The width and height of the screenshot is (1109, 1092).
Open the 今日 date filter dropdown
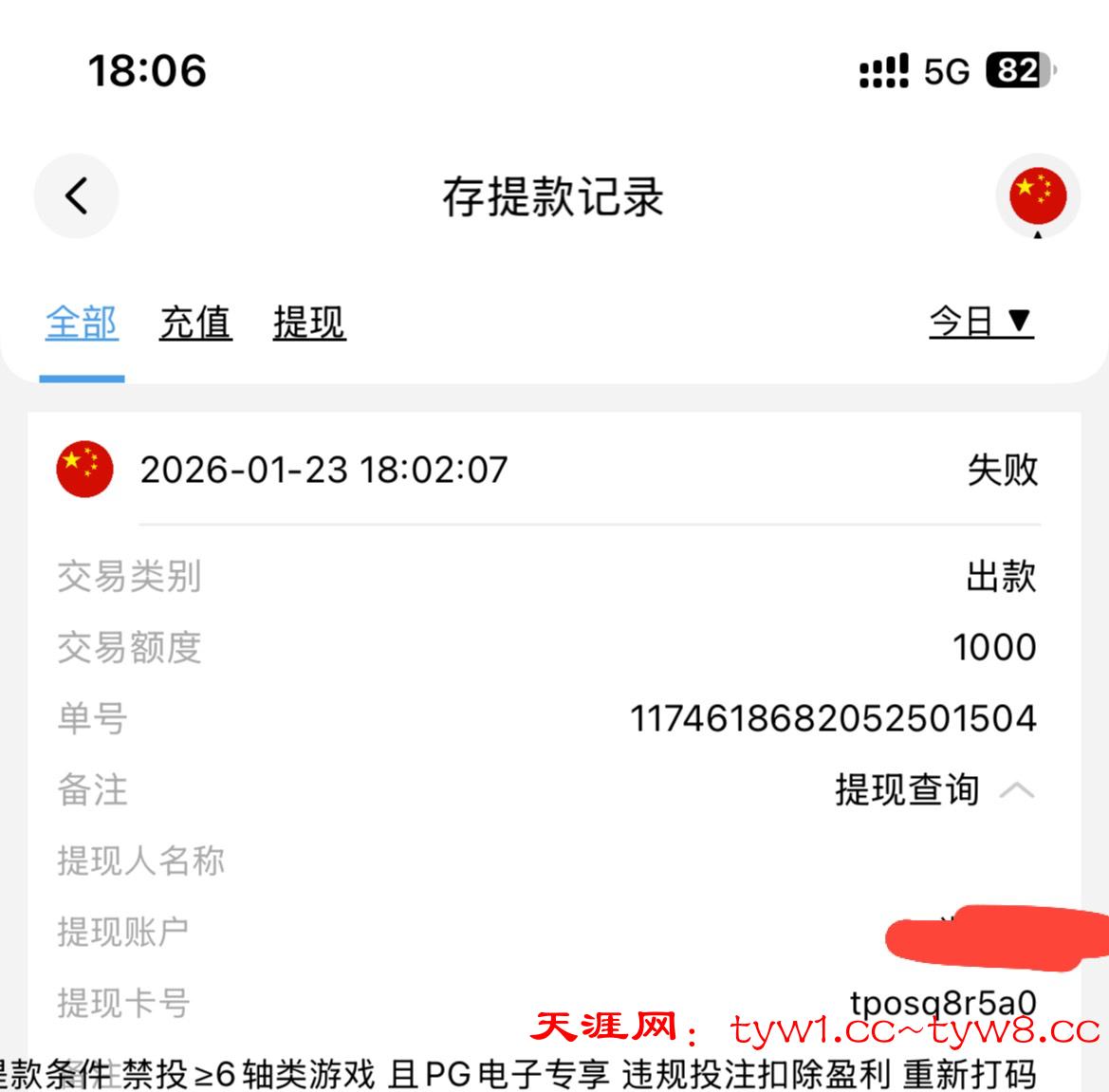coord(981,322)
